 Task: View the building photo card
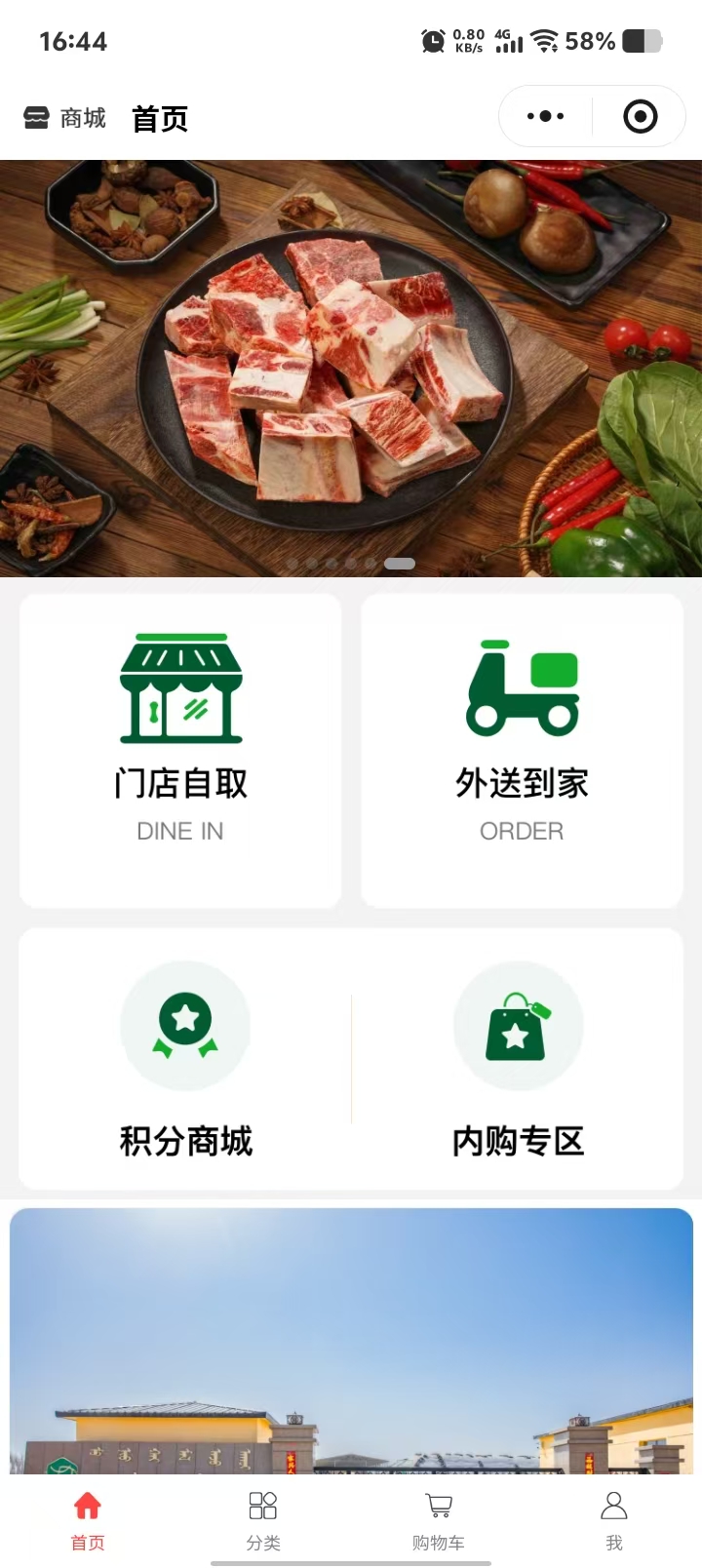[351, 1341]
